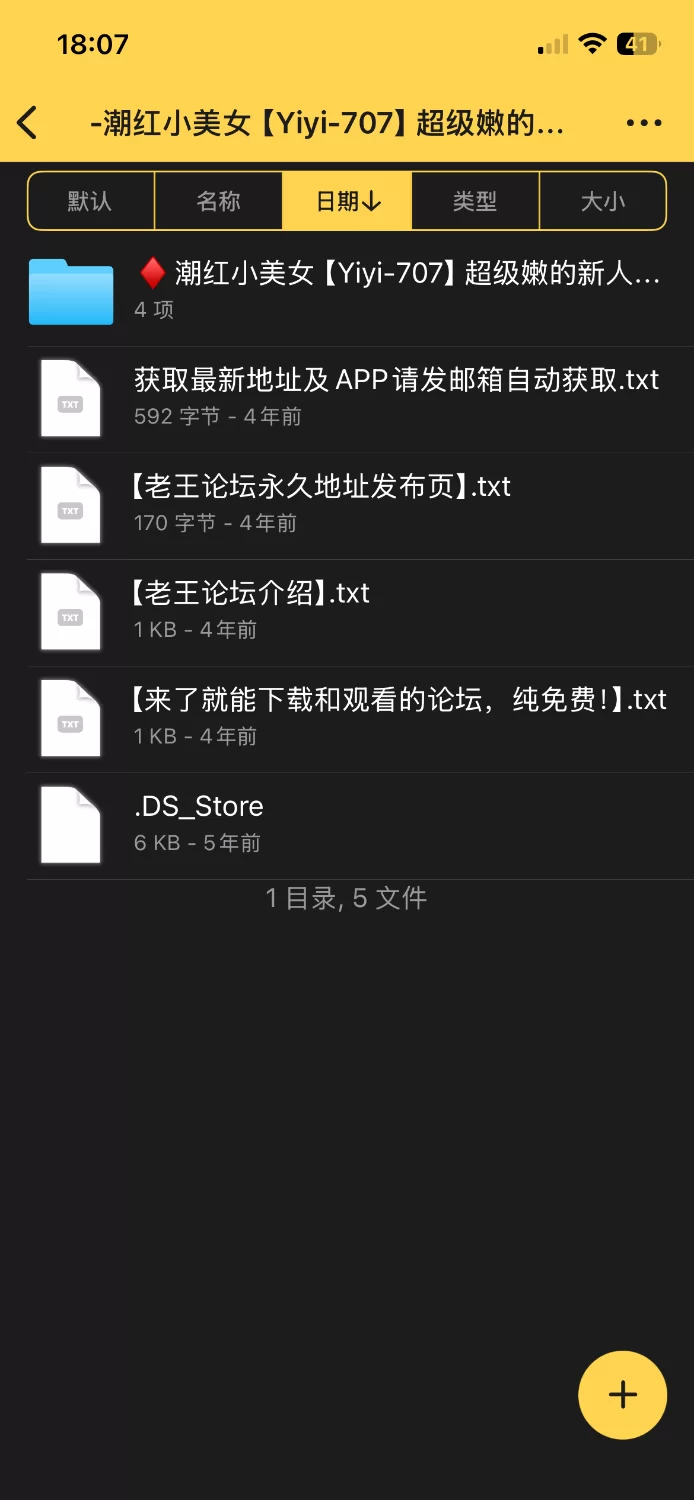694x1500 pixels.
Task: Go back using the arrow icon
Action: point(28,124)
